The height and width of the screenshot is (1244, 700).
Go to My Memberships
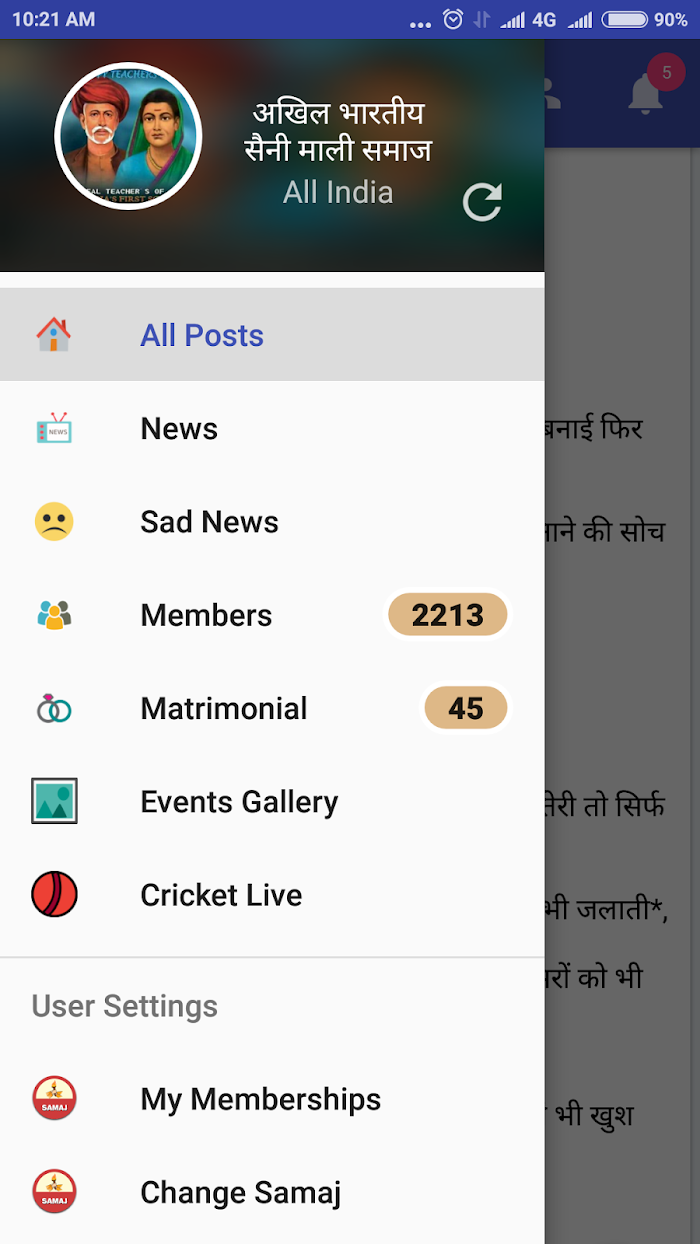[x=272, y=1098]
